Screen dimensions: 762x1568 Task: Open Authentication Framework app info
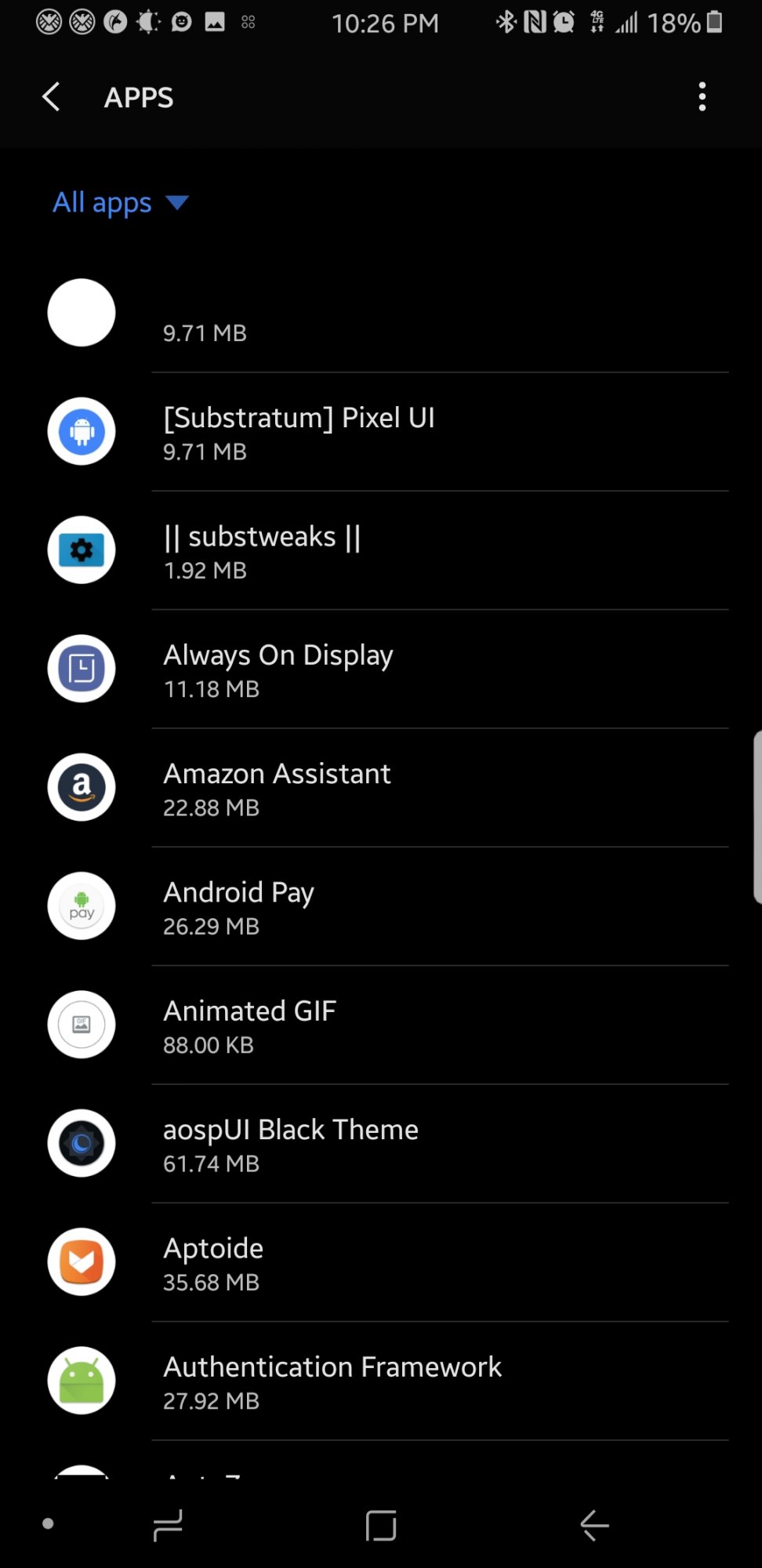[x=381, y=1381]
